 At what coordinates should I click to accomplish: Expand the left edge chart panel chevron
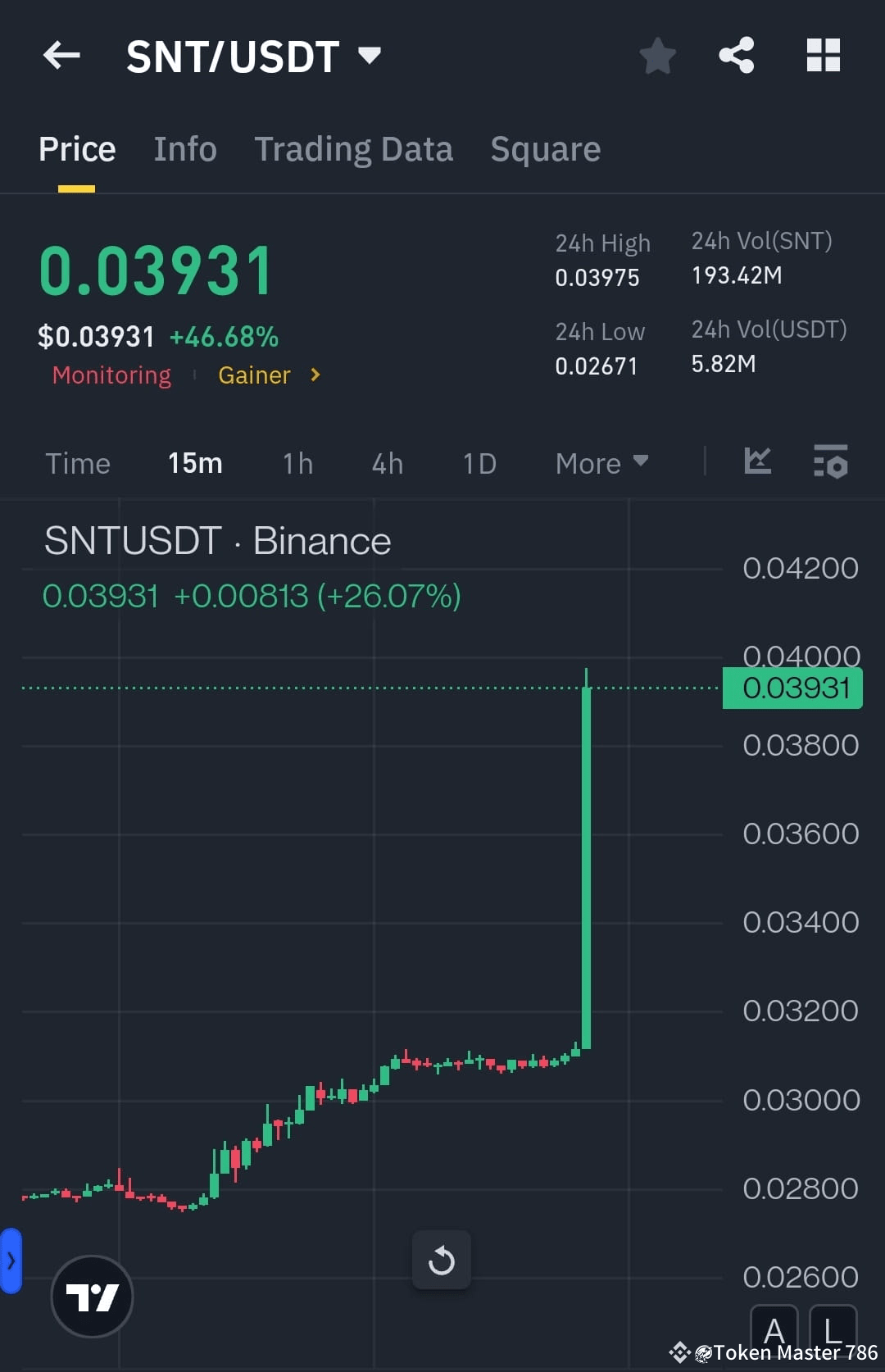pyautogui.click(x=11, y=1261)
